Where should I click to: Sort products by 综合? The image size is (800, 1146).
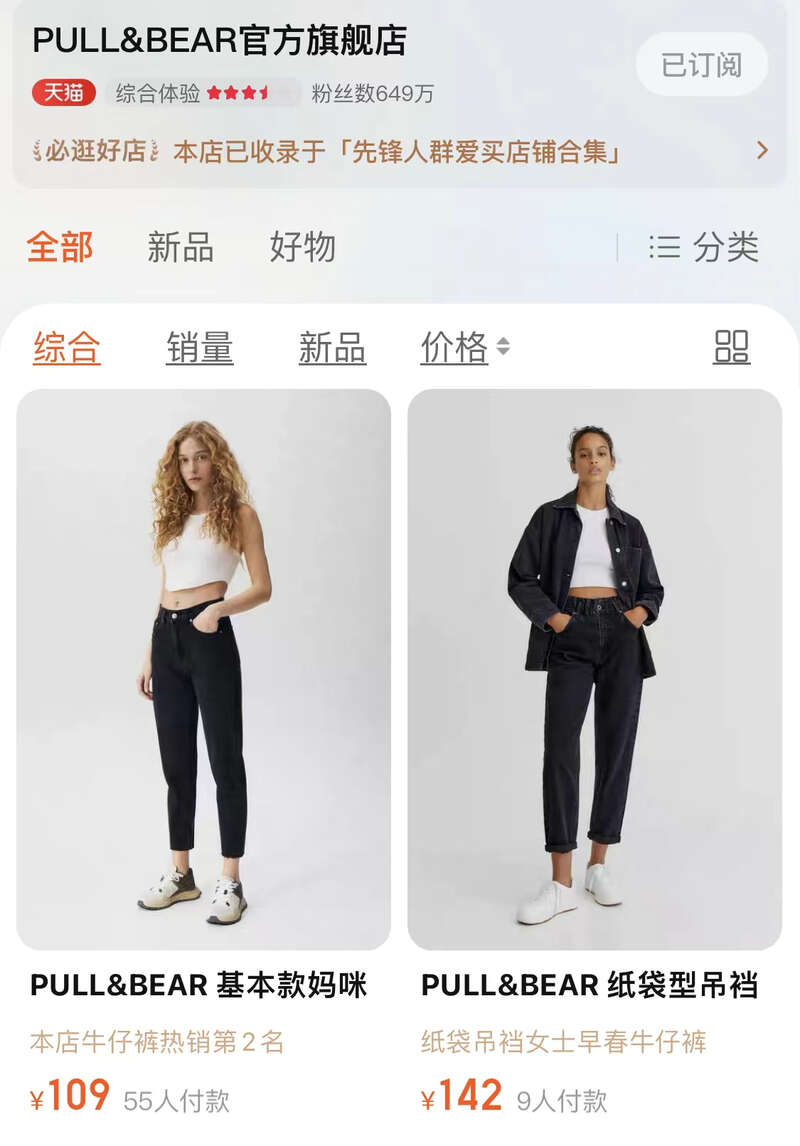(67, 348)
